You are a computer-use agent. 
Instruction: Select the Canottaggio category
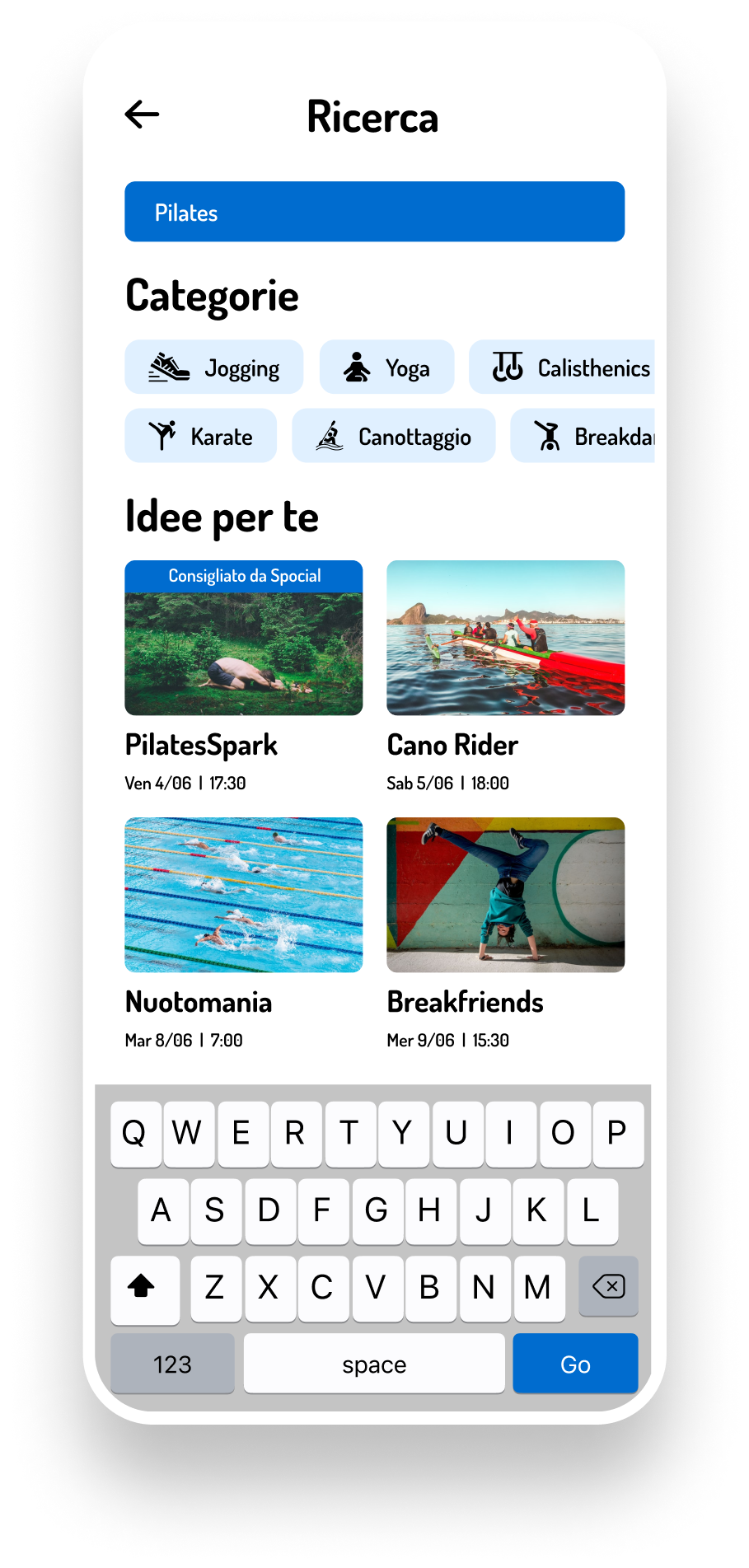point(394,436)
